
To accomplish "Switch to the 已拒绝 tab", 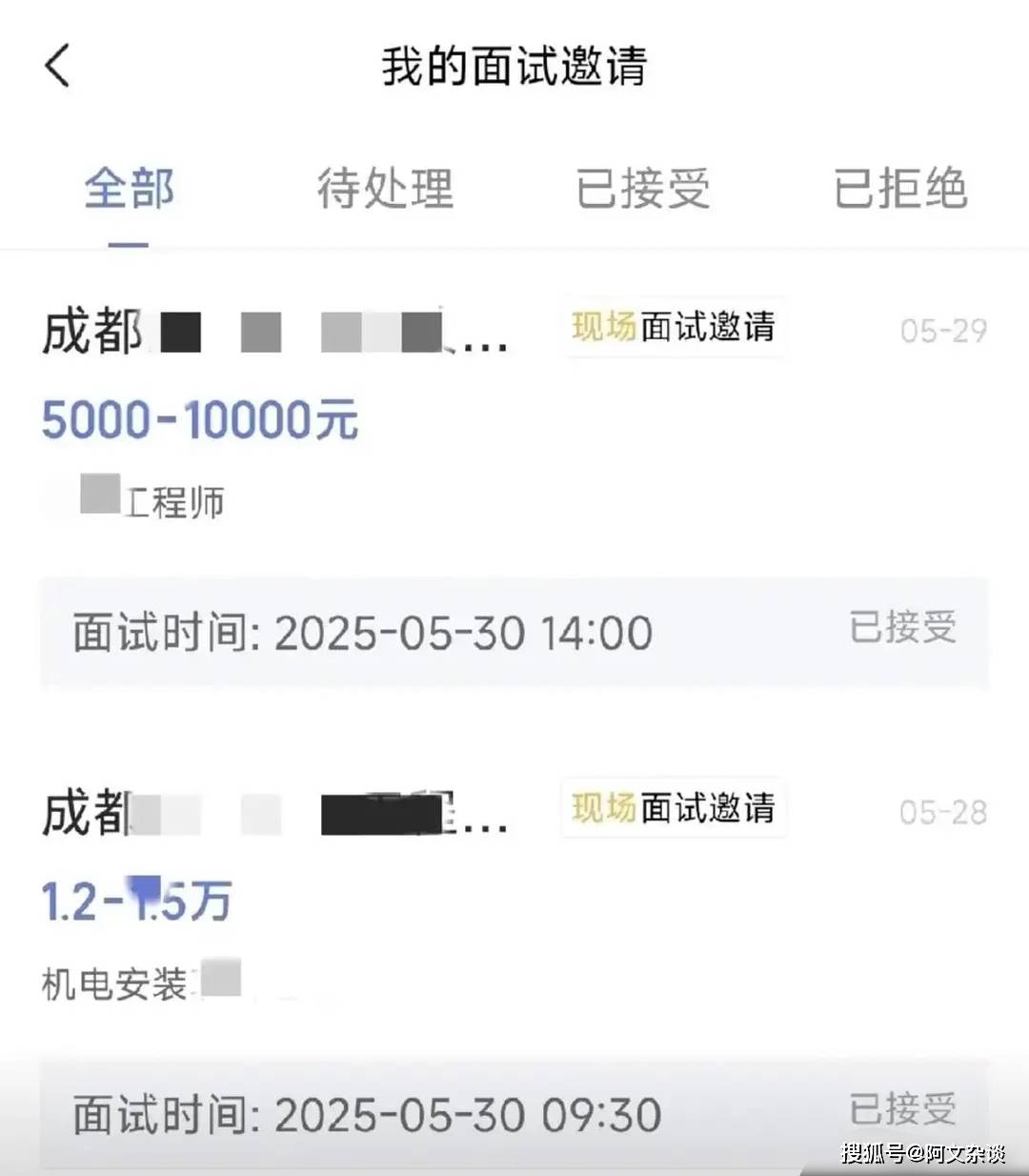I will [900, 188].
